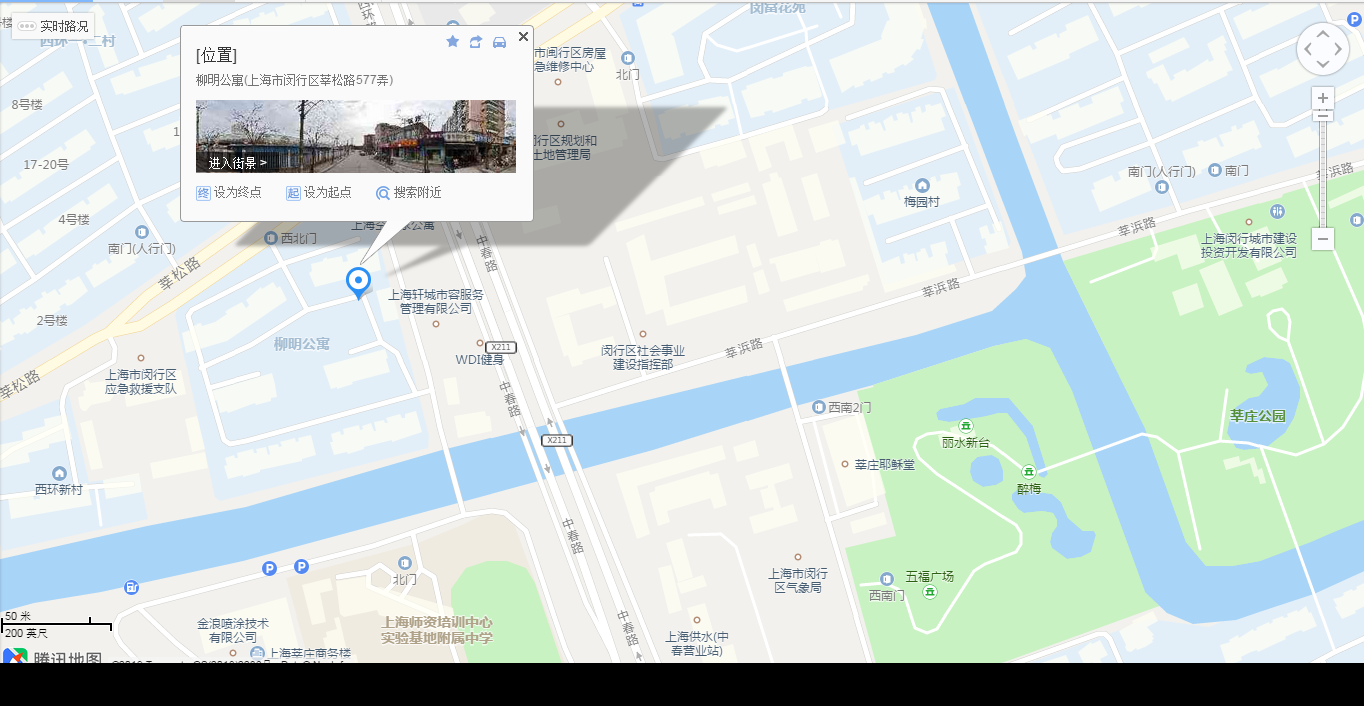The height and width of the screenshot is (706, 1364).
Task: Pan the map left with the arrow
Action: (x=1308, y=49)
